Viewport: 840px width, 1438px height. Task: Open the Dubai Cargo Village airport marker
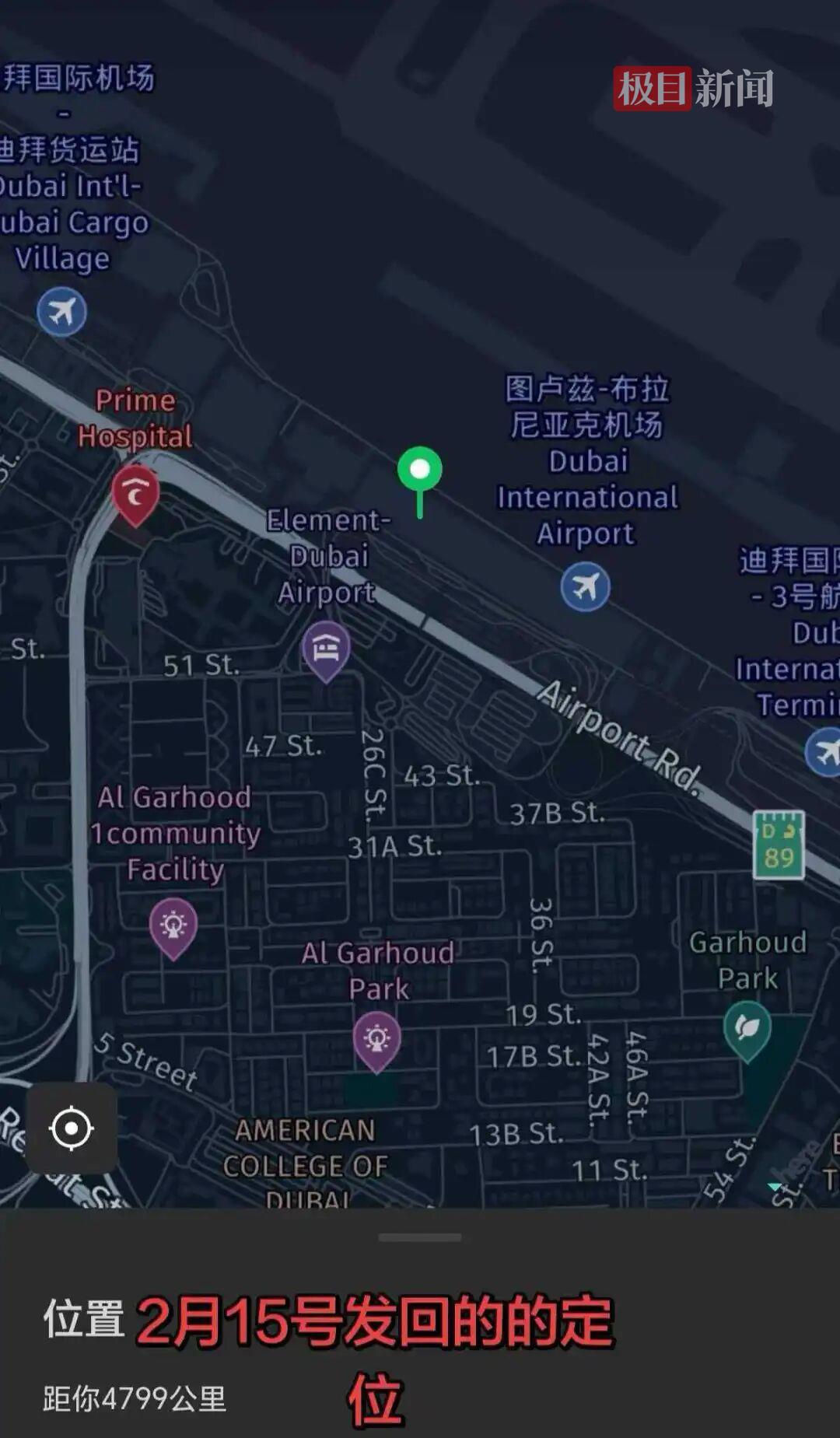[61, 312]
